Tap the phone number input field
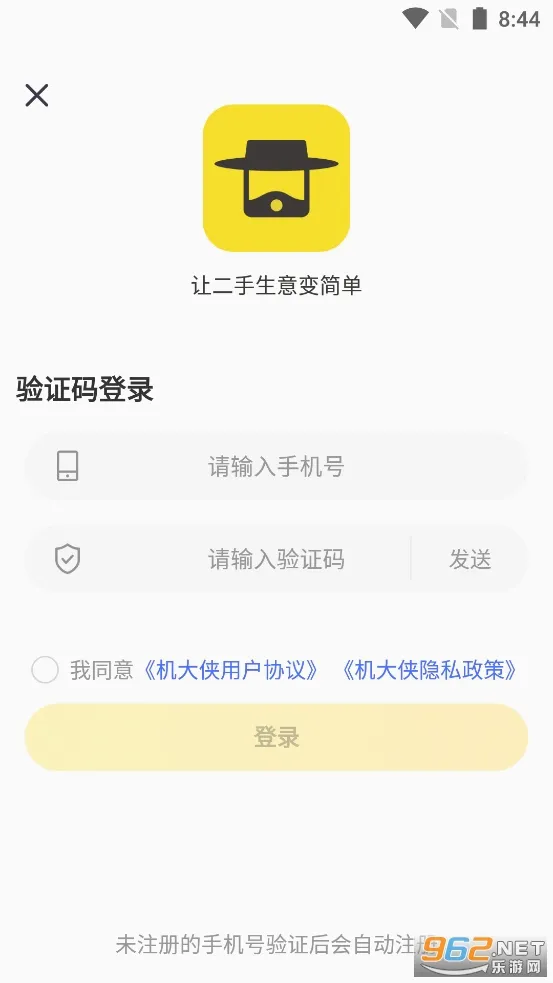The height and width of the screenshot is (983, 553). pos(276,466)
